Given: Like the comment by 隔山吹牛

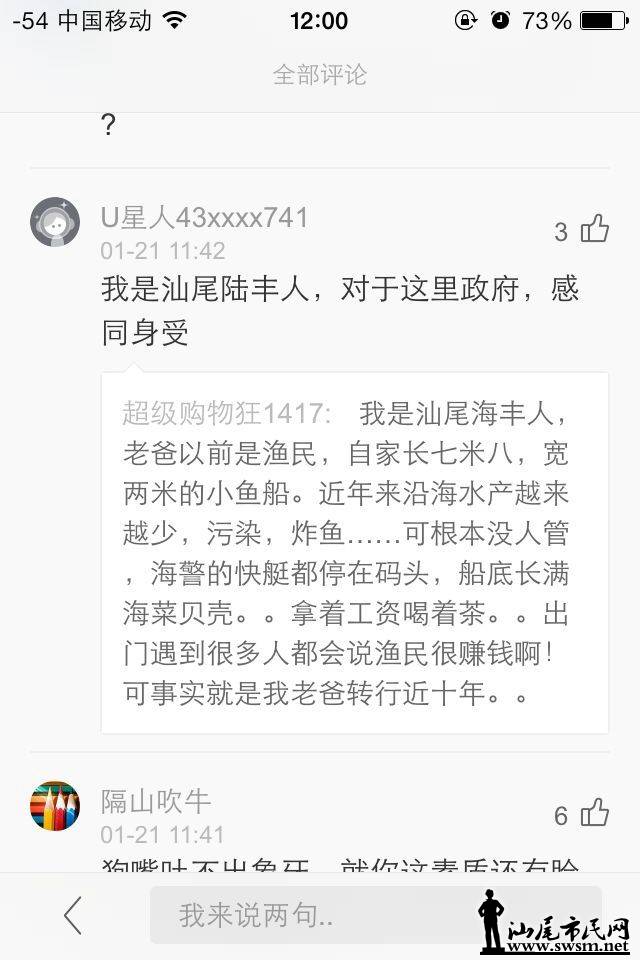Looking at the screenshot, I should (x=595, y=813).
